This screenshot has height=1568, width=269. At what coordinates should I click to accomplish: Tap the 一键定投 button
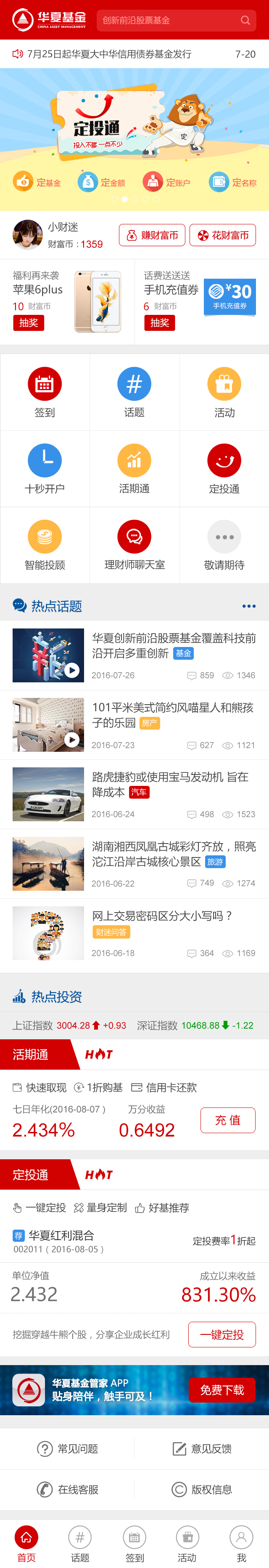tap(222, 1334)
